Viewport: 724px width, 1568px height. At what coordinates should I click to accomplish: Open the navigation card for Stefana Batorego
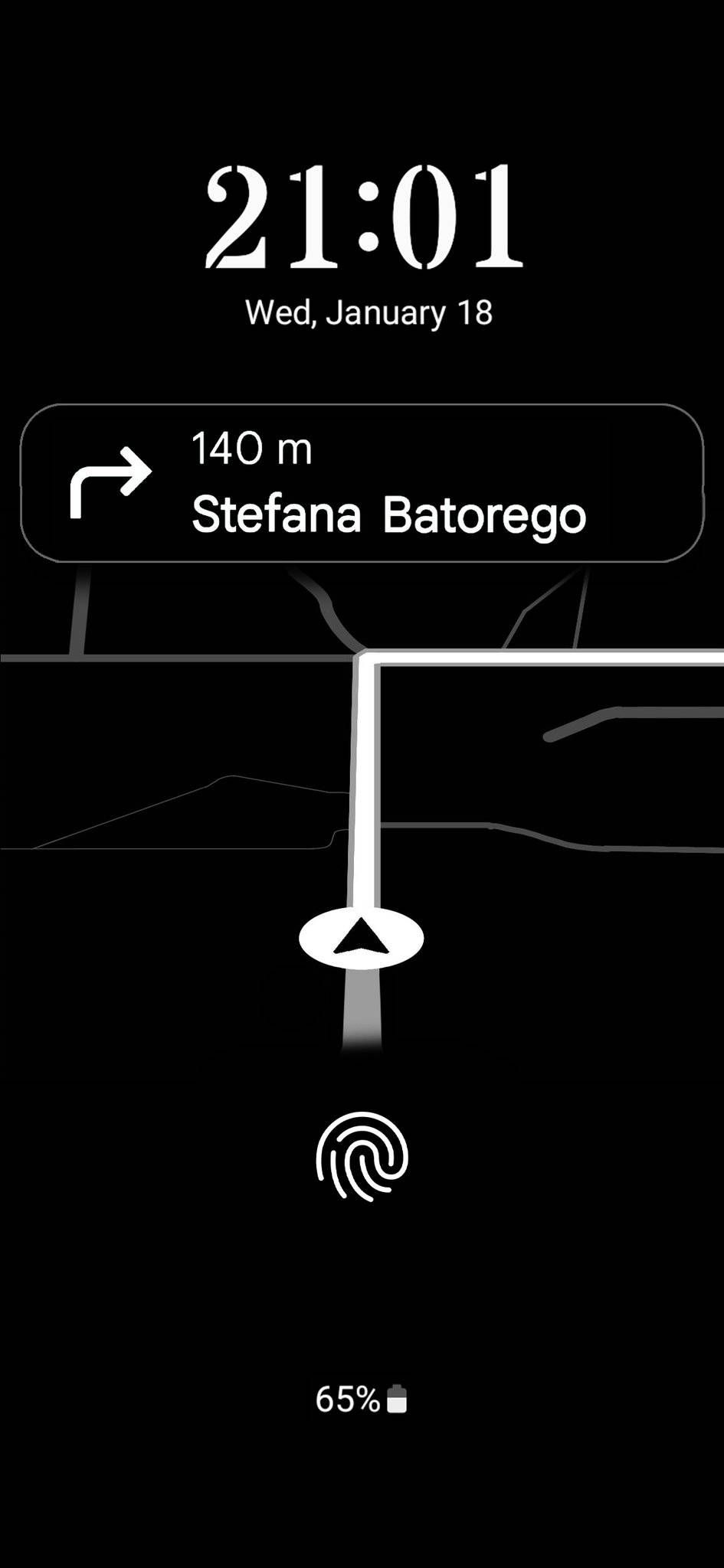pyautogui.click(x=362, y=483)
